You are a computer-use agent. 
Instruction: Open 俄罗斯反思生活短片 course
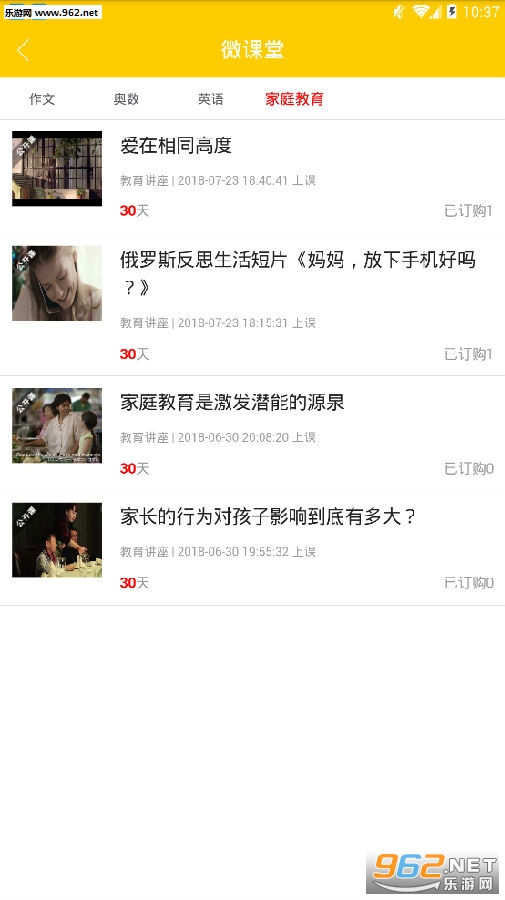click(x=252, y=304)
